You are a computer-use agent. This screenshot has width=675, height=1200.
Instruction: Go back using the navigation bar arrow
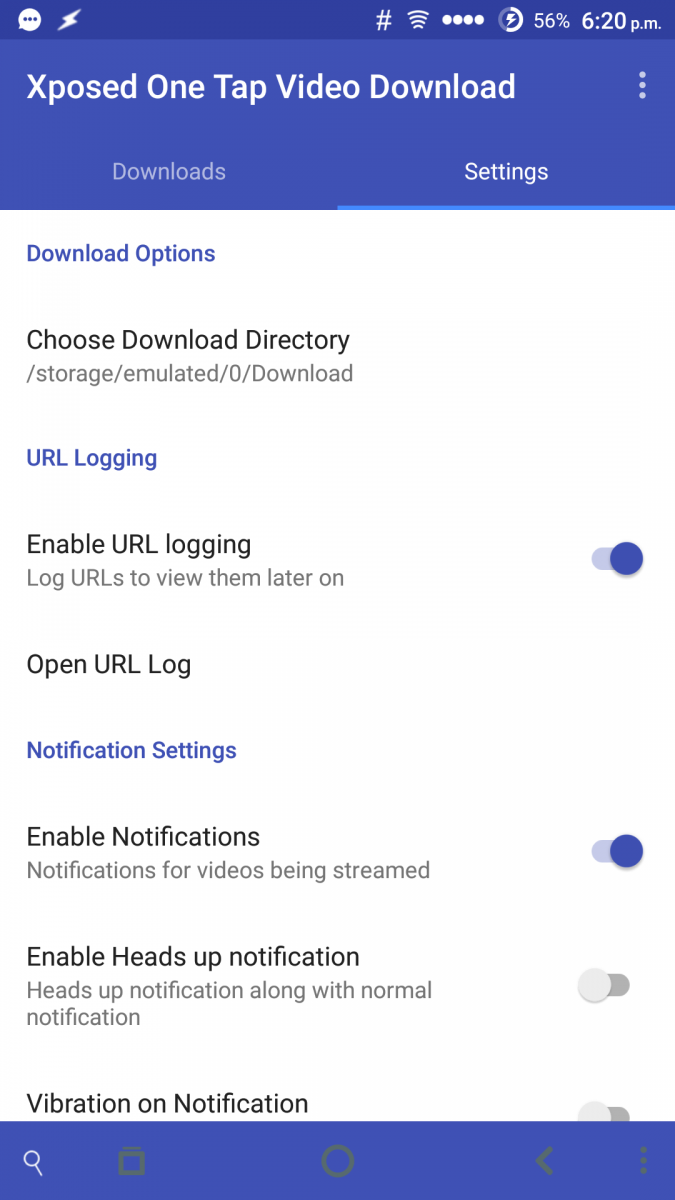click(x=544, y=1161)
